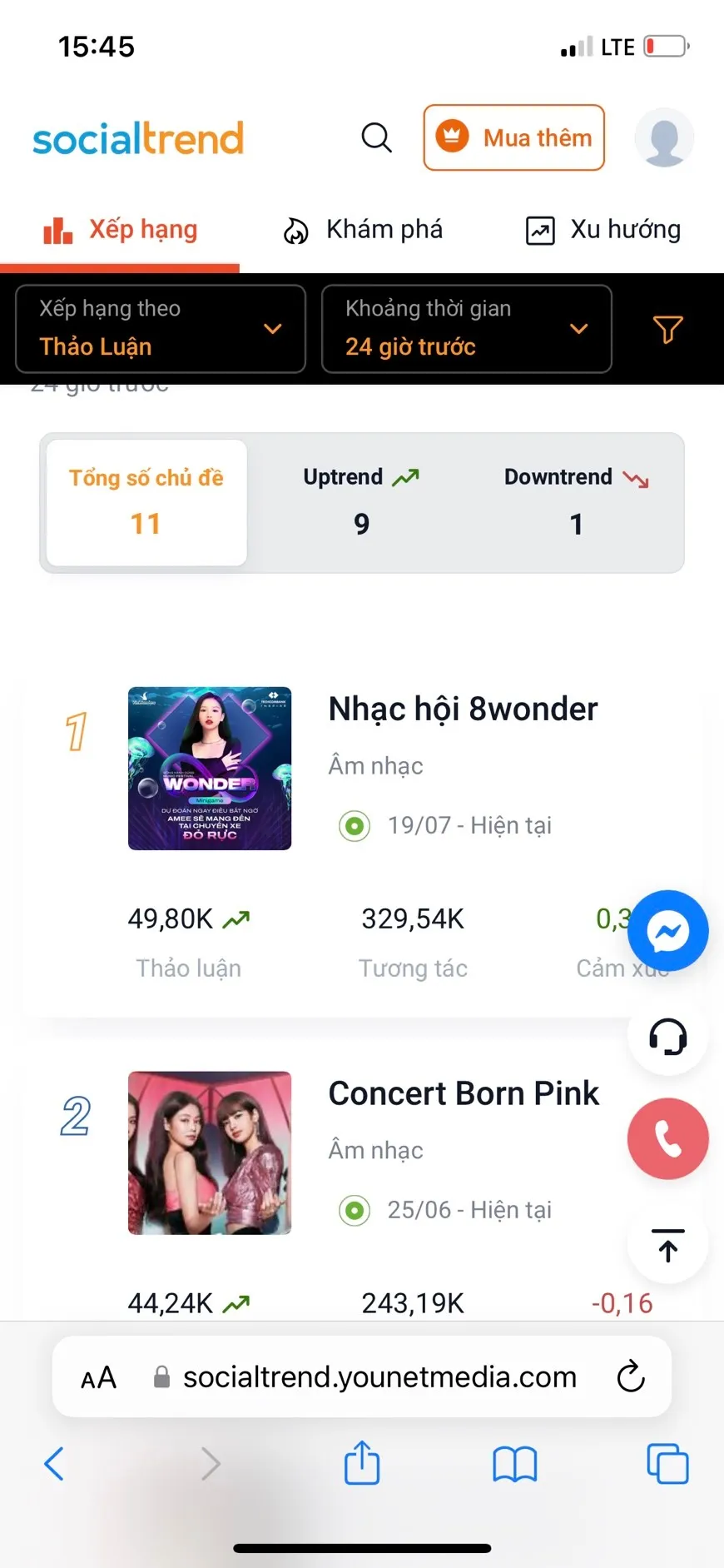Expand the Xếp hạng theo dropdown
This screenshot has width=724, height=1568.
pyautogui.click(x=161, y=329)
